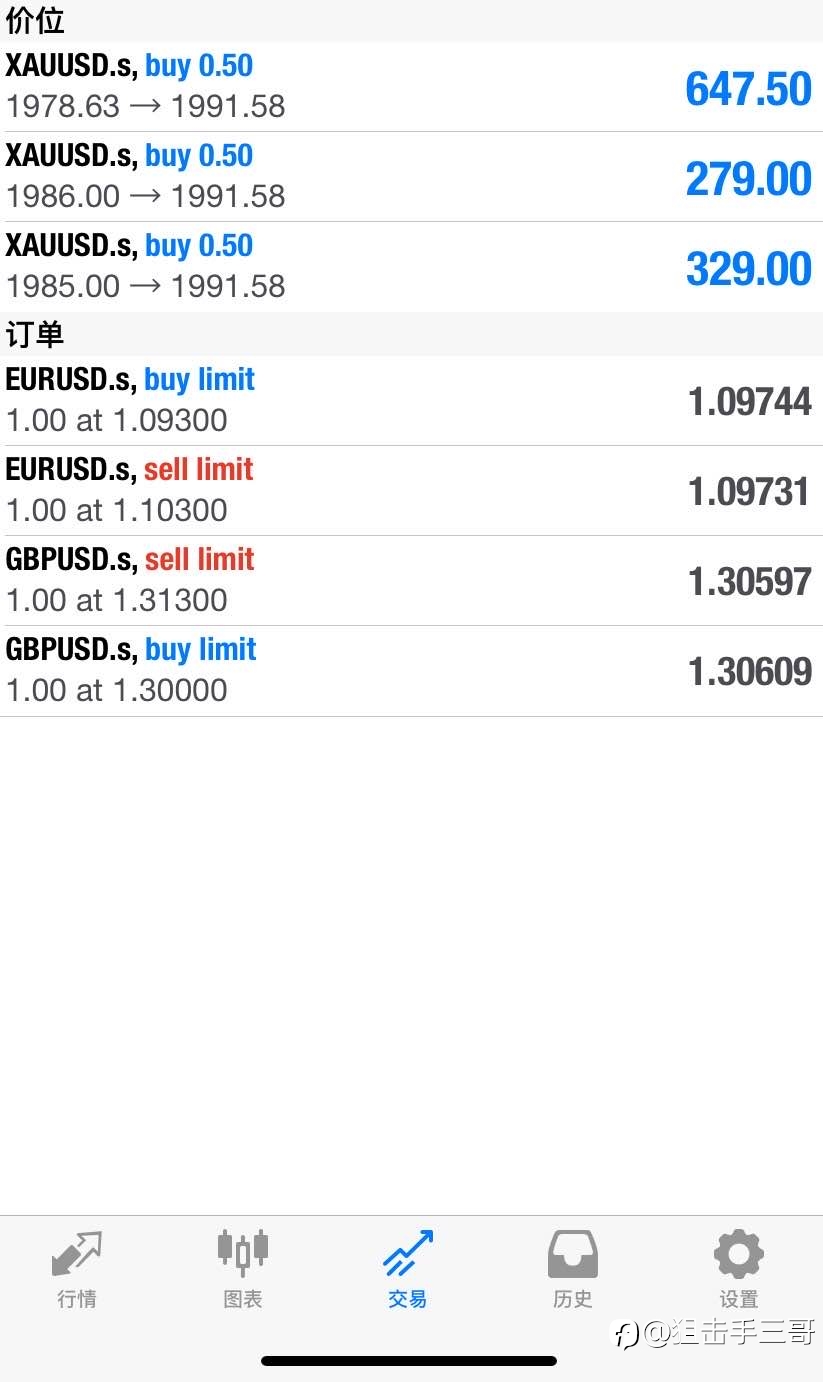Open XAUUSD.s position opened at 1978.63
This screenshot has height=1382, width=823.
click(411, 87)
